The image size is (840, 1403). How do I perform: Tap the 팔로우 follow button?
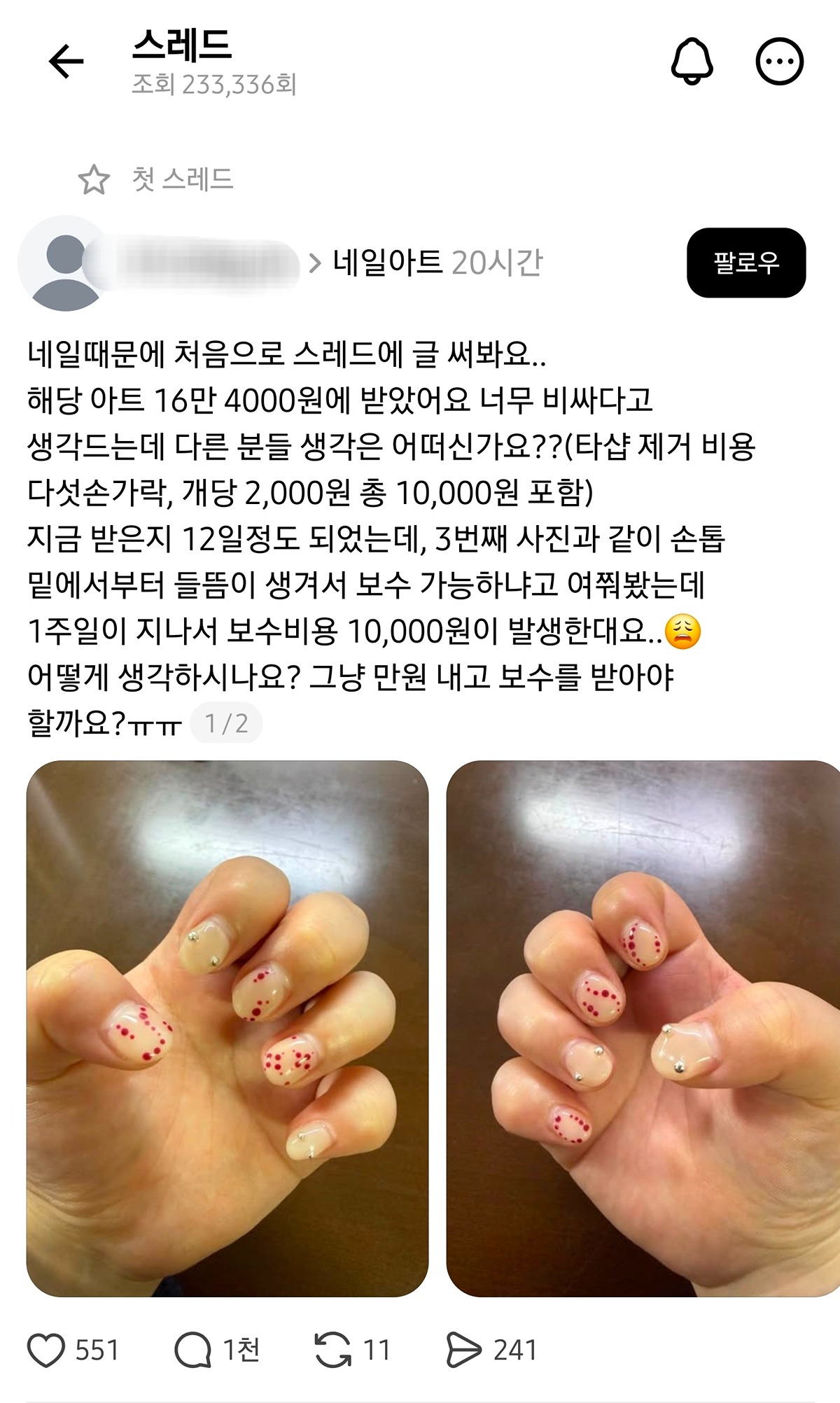745,263
